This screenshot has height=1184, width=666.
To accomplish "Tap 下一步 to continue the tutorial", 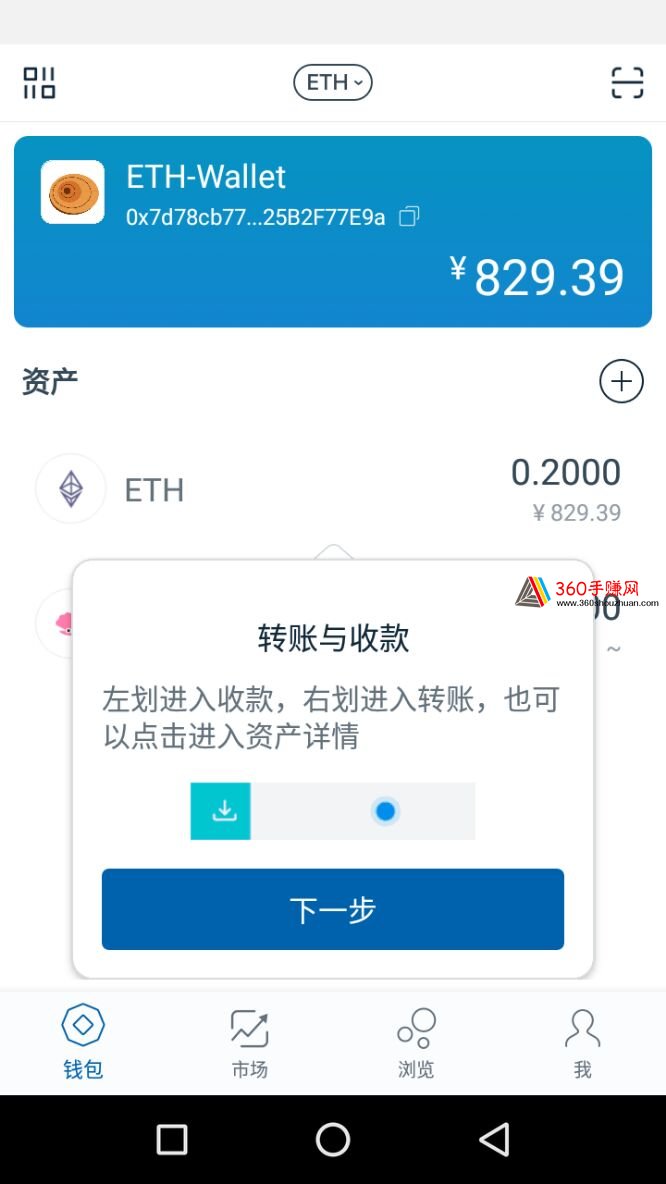I will pos(333,909).
